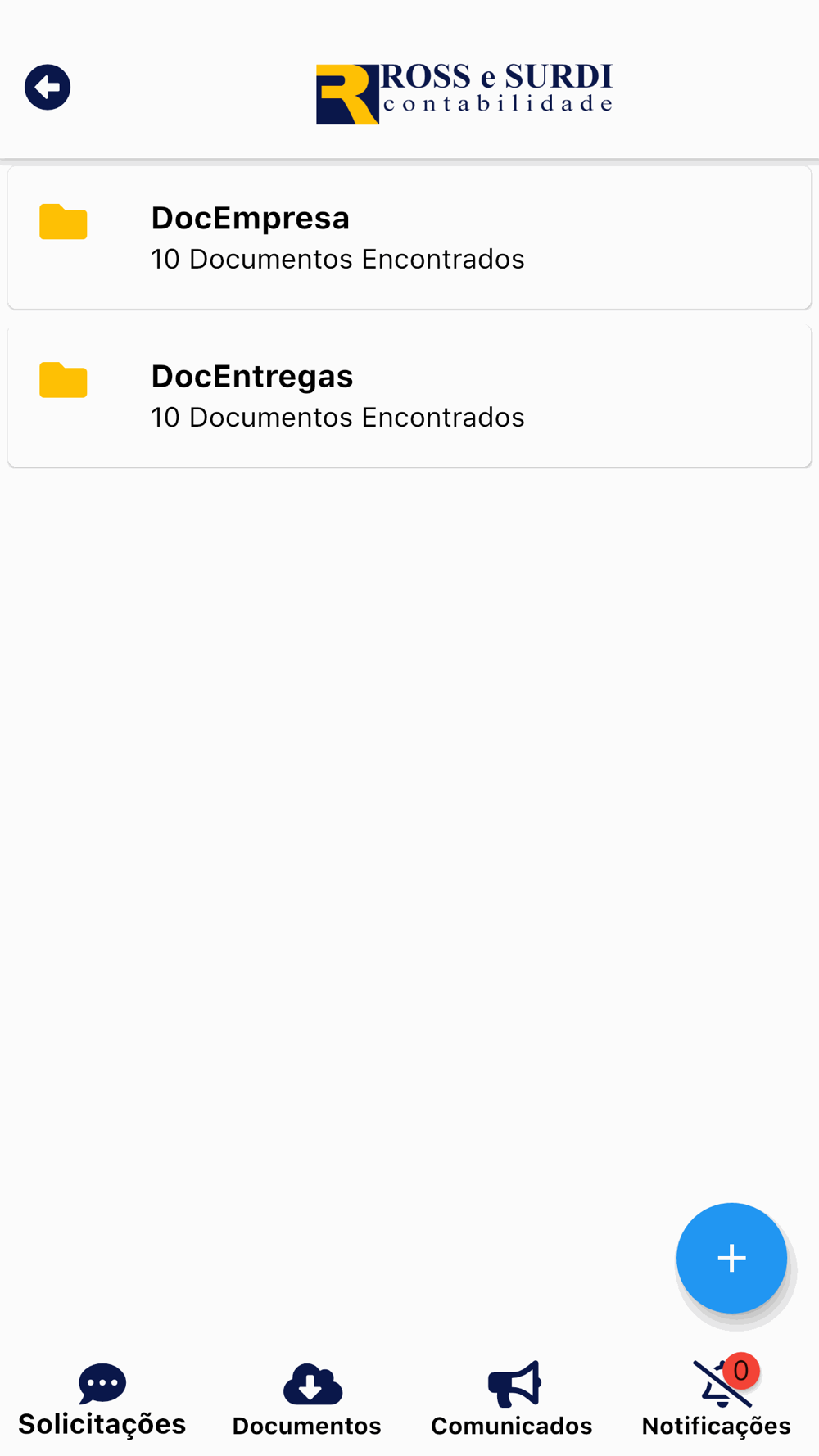The image size is (819, 1456).
Task: Switch to the Comunicados tab
Action: point(512,1401)
